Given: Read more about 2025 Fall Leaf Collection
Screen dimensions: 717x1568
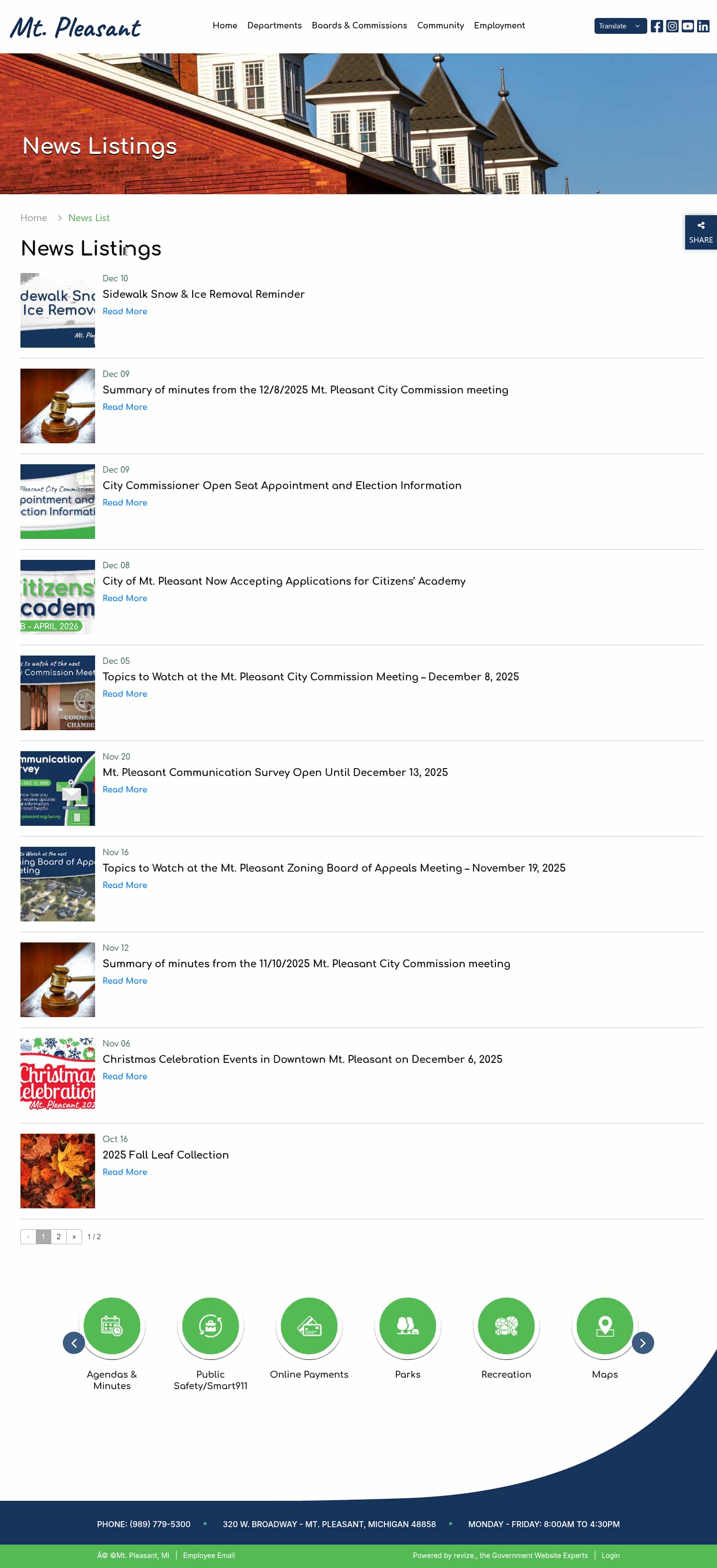Looking at the screenshot, I should click(x=125, y=1173).
